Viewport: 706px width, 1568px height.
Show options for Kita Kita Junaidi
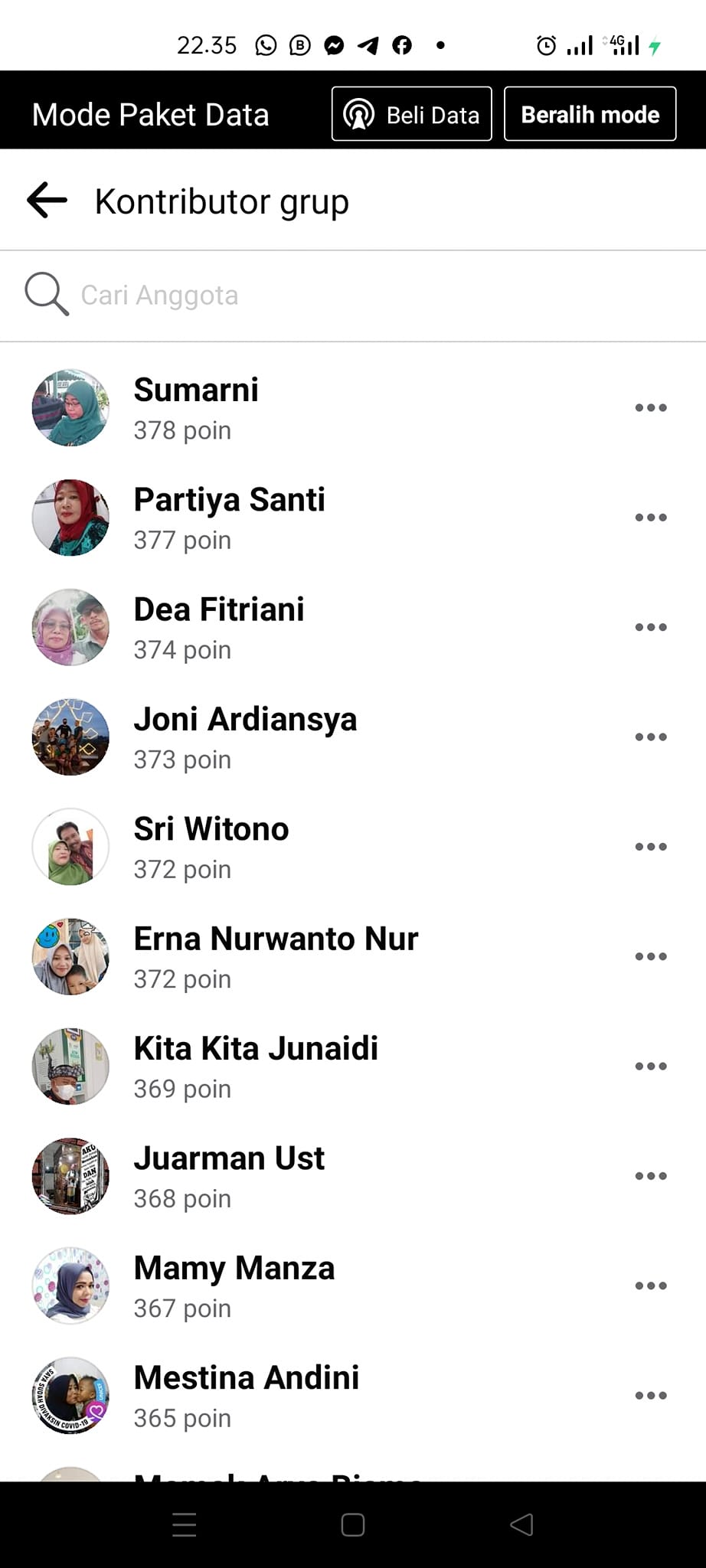click(651, 1067)
